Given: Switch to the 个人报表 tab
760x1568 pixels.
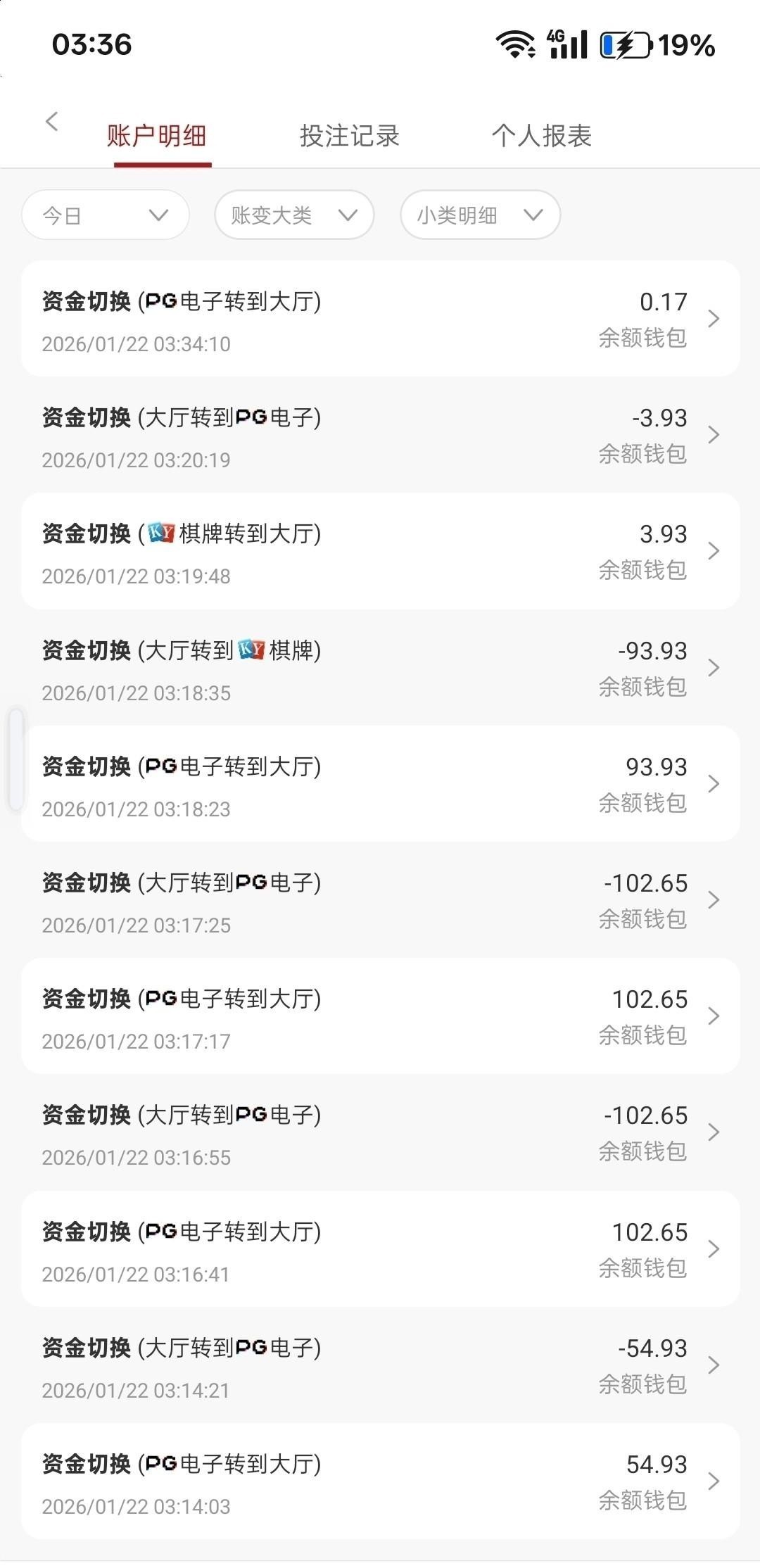Looking at the screenshot, I should pyautogui.click(x=541, y=136).
